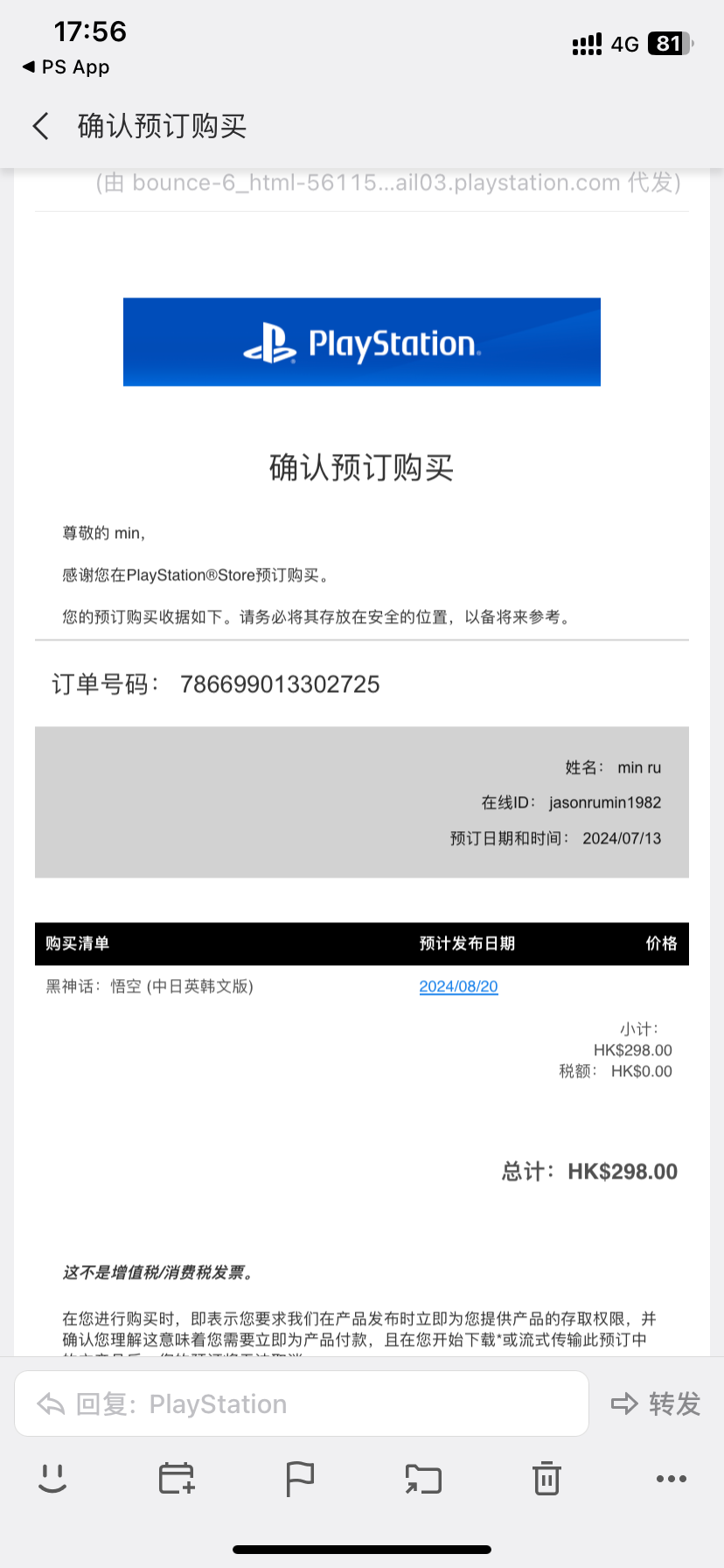The image size is (724, 1568).
Task: Move email to another folder
Action: pos(423,1479)
